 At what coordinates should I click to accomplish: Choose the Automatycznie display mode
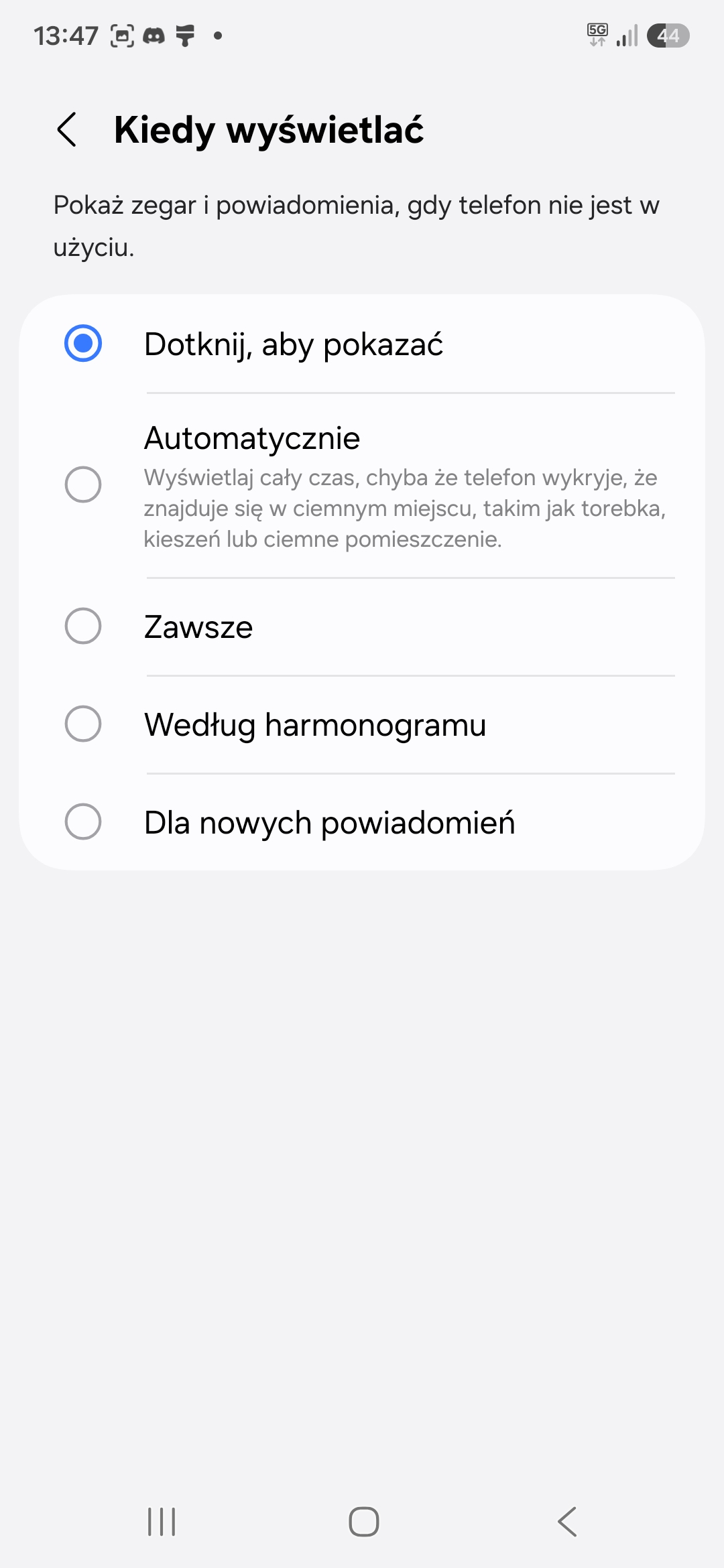362,485
